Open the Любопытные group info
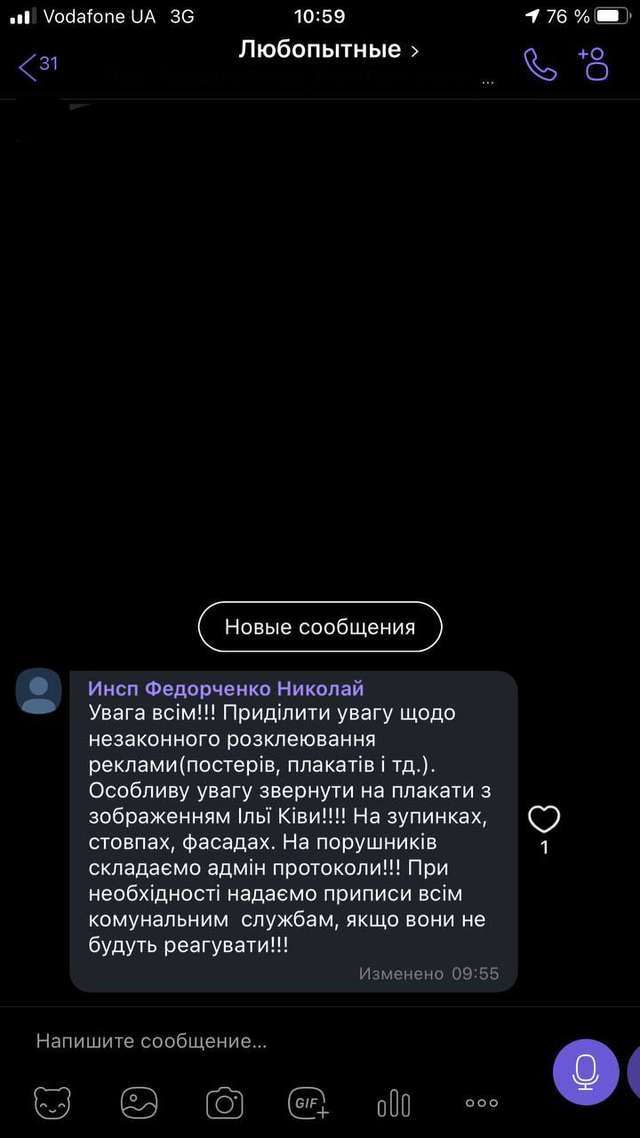The image size is (640, 1138). pos(328,49)
